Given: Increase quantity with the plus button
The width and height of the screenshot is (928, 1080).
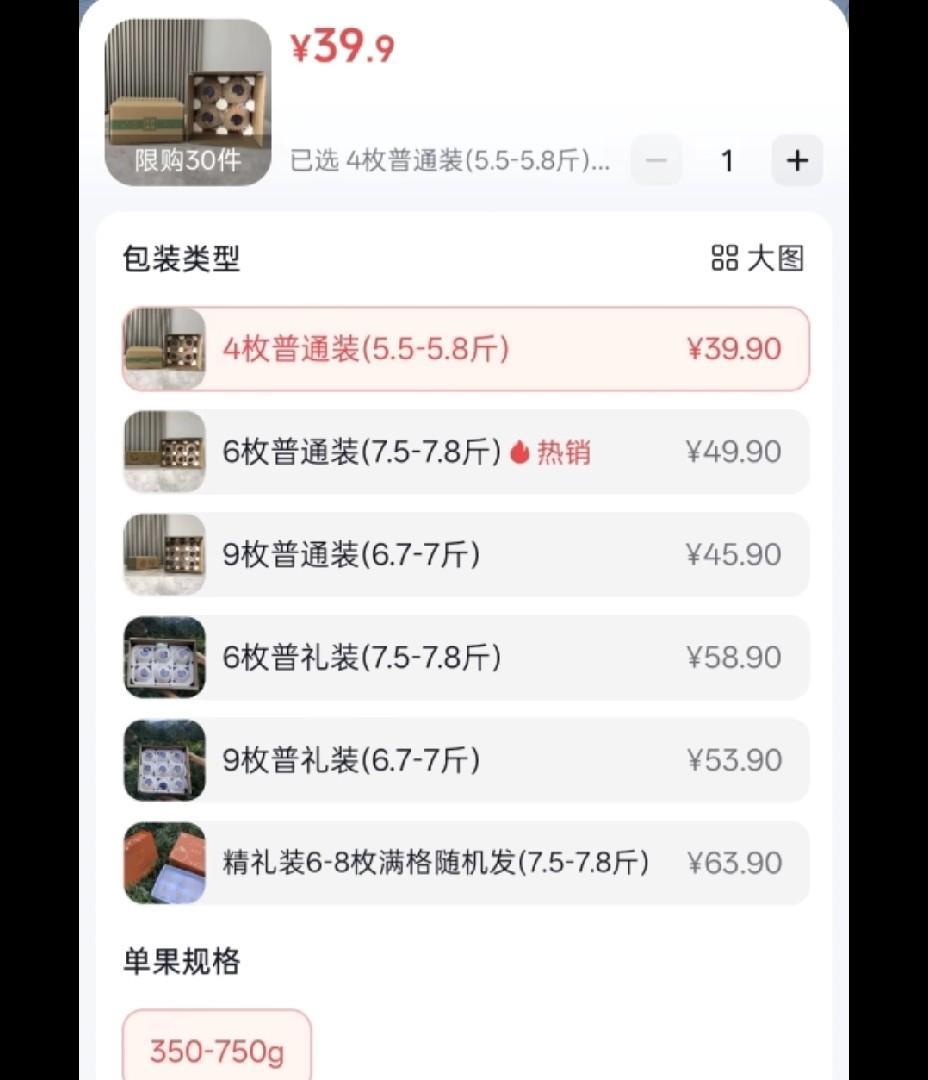Looking at the screenshot, I should pyautogui.click(x=796, y=160).
